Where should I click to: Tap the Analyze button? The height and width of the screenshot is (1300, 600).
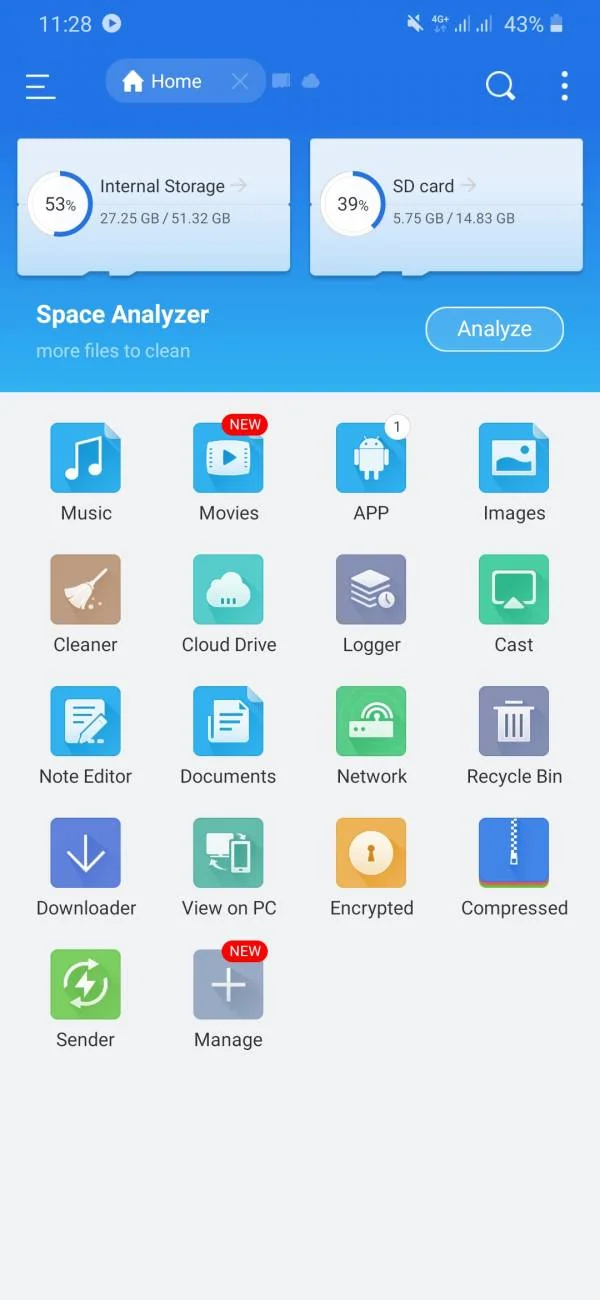point(494,329)
